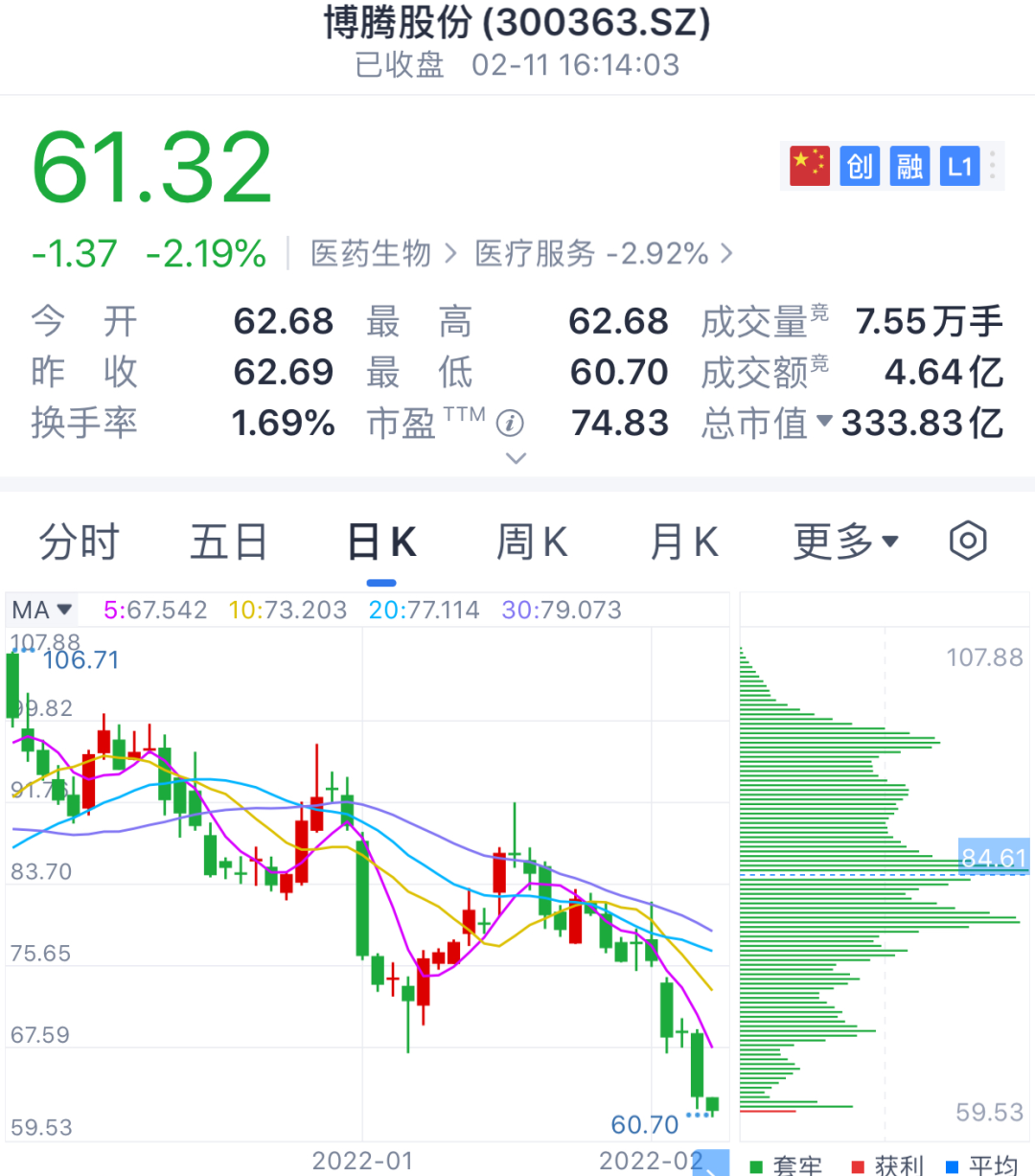
Task: Switch to the 周K chart tab
Action: pyautogui.click(x=532, y=542)
